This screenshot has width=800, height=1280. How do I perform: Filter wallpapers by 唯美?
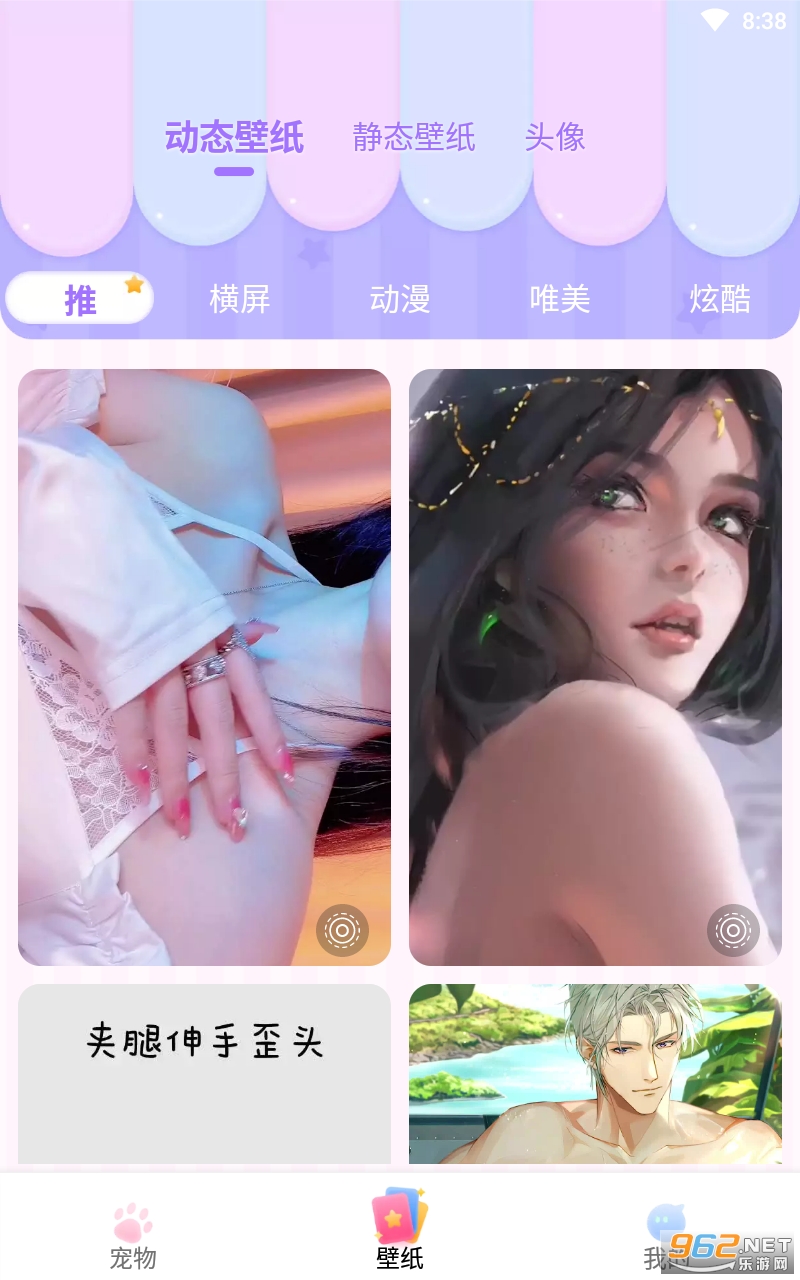coord(560,299)
